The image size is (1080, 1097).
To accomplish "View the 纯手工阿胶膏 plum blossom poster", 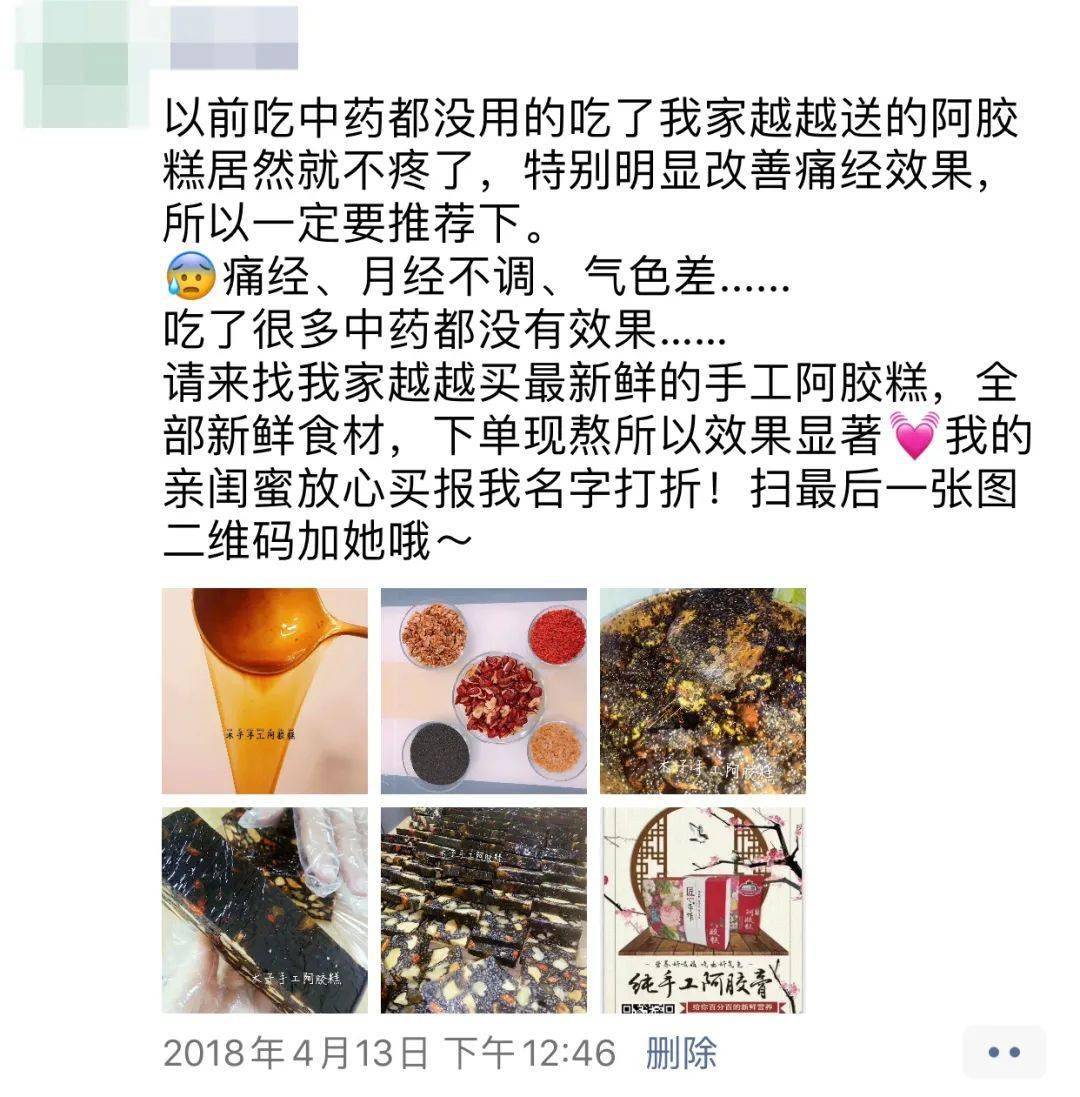I will (703, 910).
